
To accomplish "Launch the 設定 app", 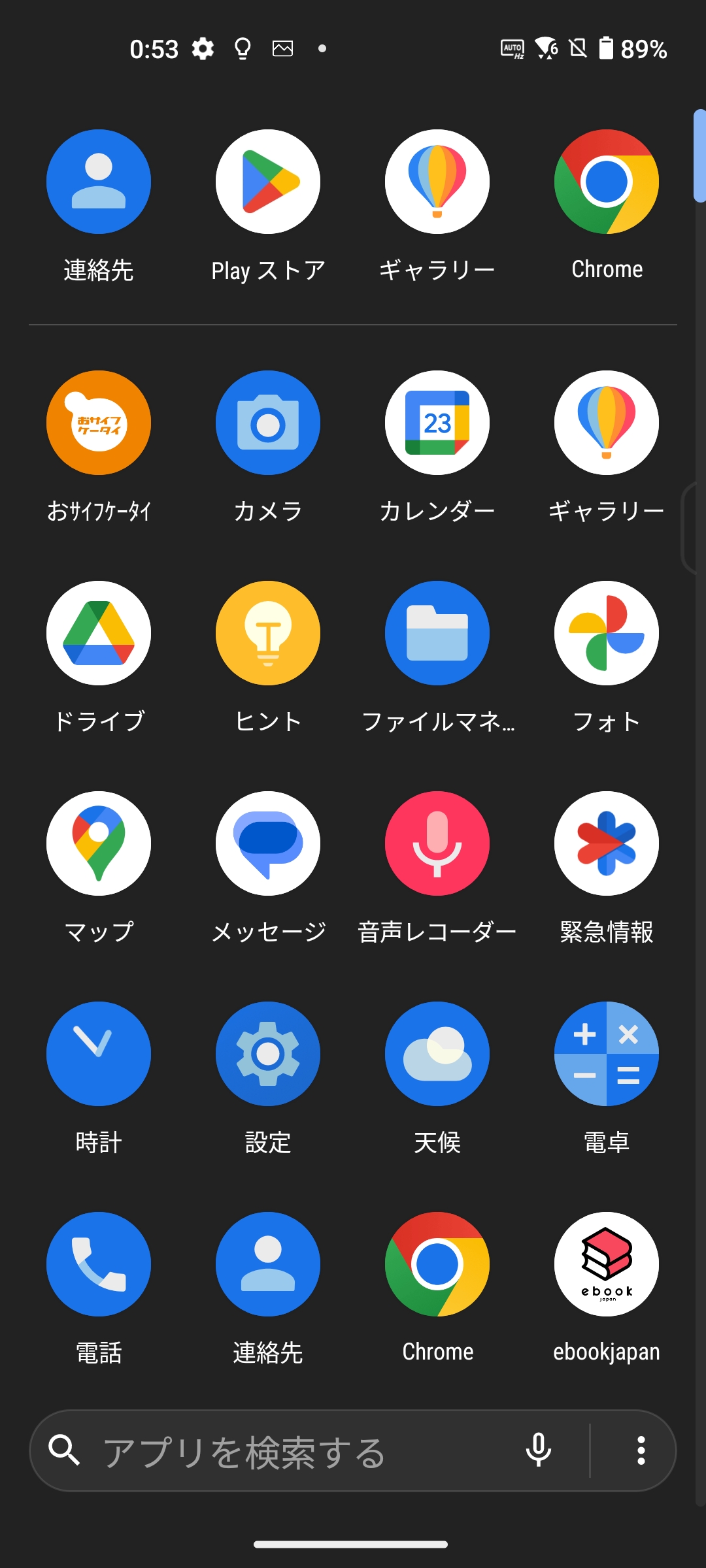I will point(268,1054).
